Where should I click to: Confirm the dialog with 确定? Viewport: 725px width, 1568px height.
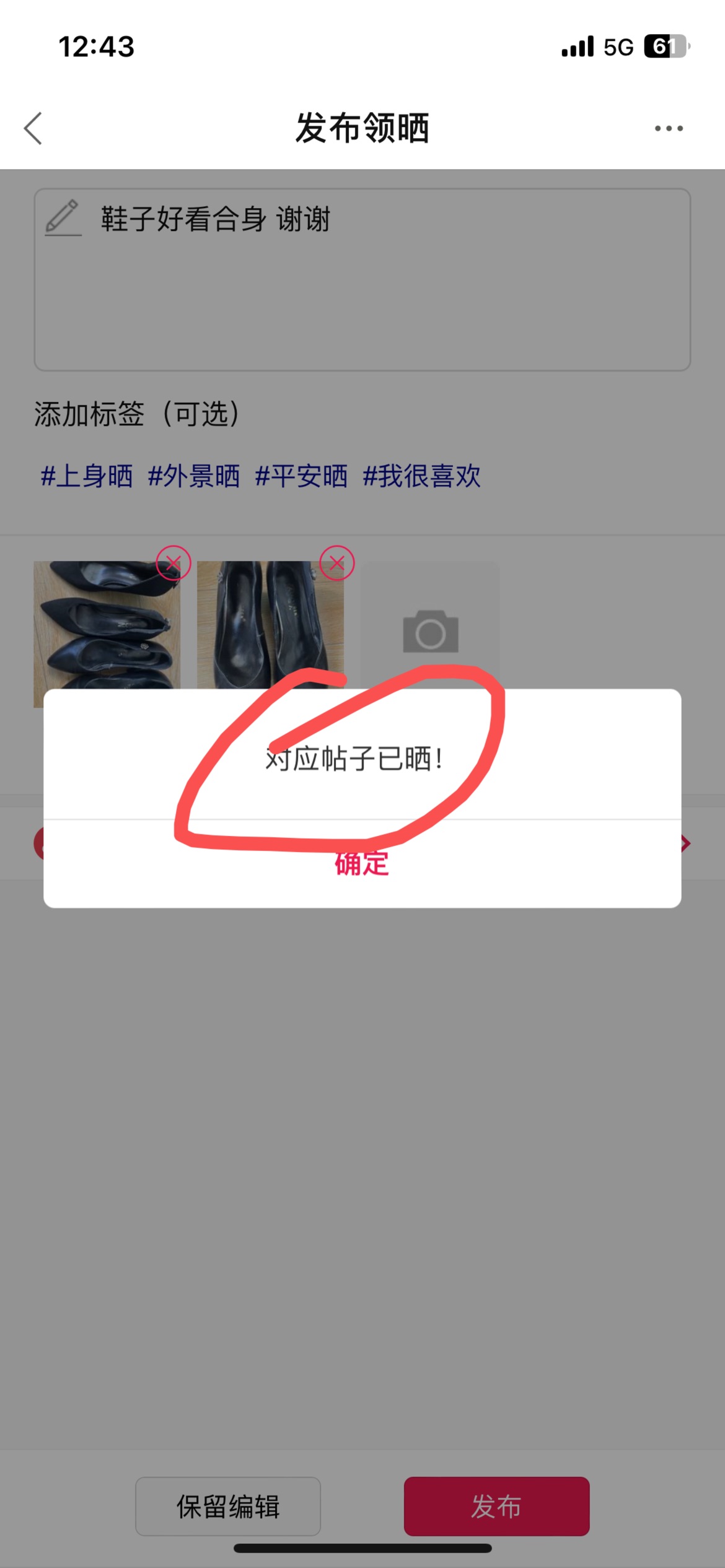point(362,863)
